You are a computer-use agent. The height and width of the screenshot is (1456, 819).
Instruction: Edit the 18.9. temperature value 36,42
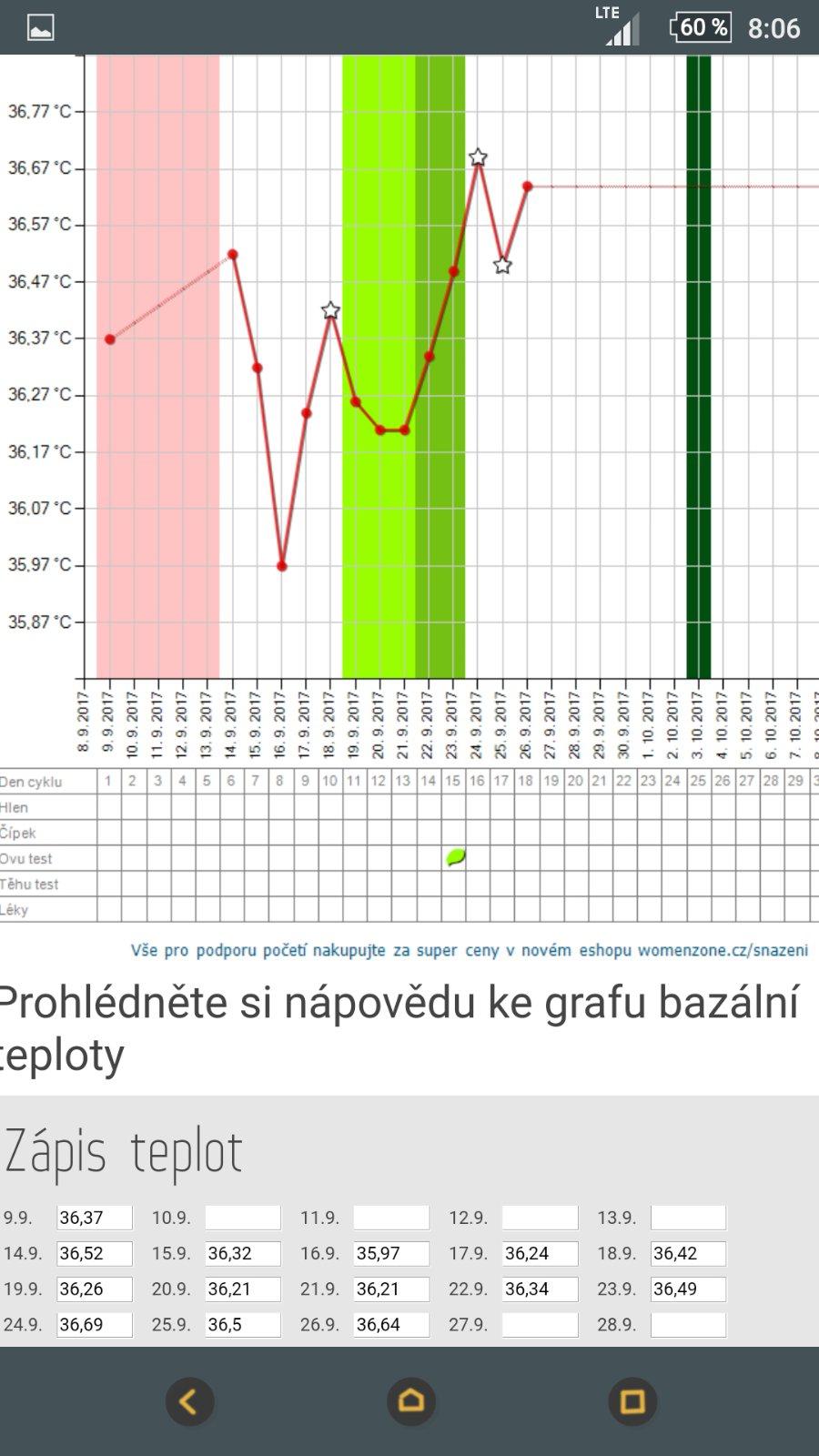tap(688, 1253)
